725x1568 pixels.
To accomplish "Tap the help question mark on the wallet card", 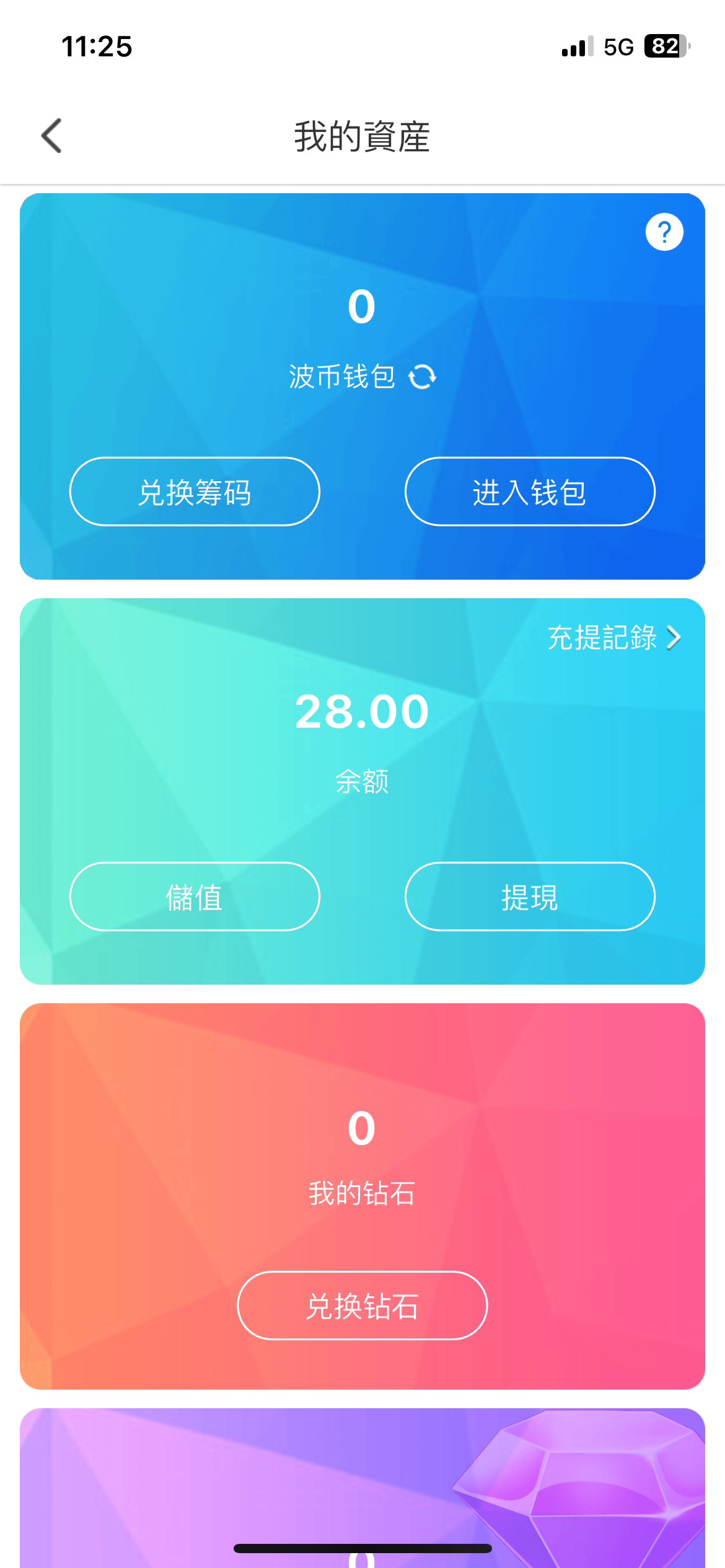I will pos(664,231).
